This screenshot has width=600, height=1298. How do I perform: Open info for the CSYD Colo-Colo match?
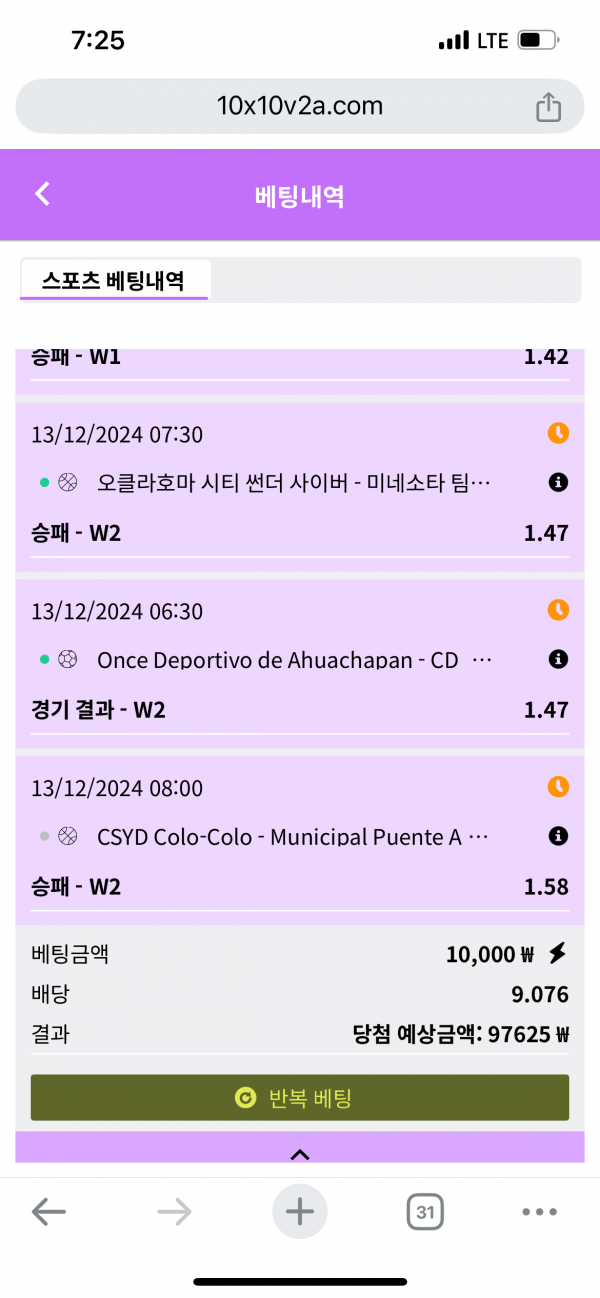tap(558, 836)
